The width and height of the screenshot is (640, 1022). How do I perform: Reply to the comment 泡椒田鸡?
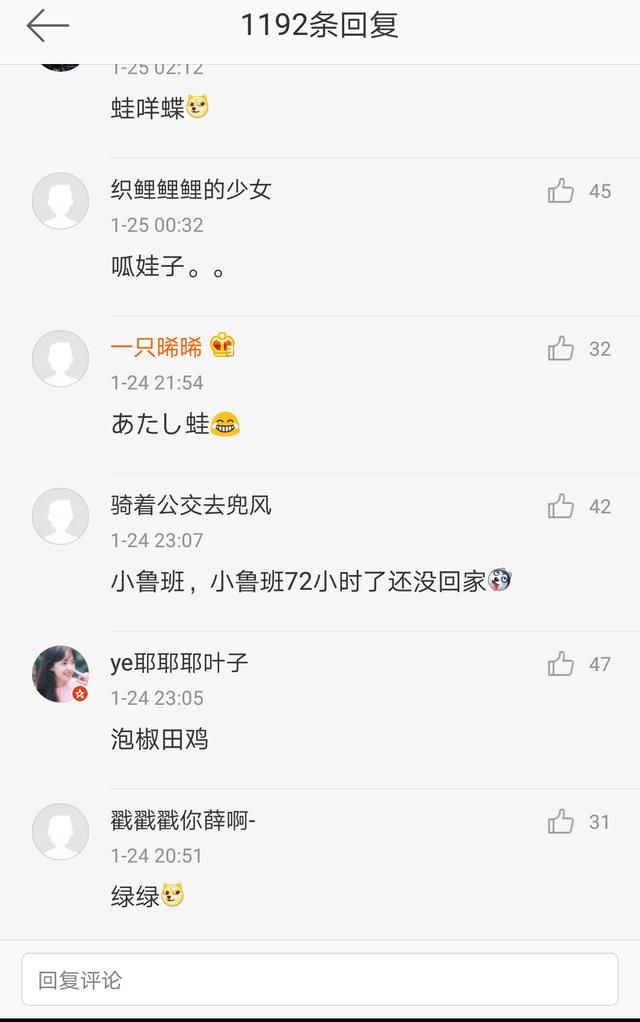pyautogui.click(x=160, y=740)
